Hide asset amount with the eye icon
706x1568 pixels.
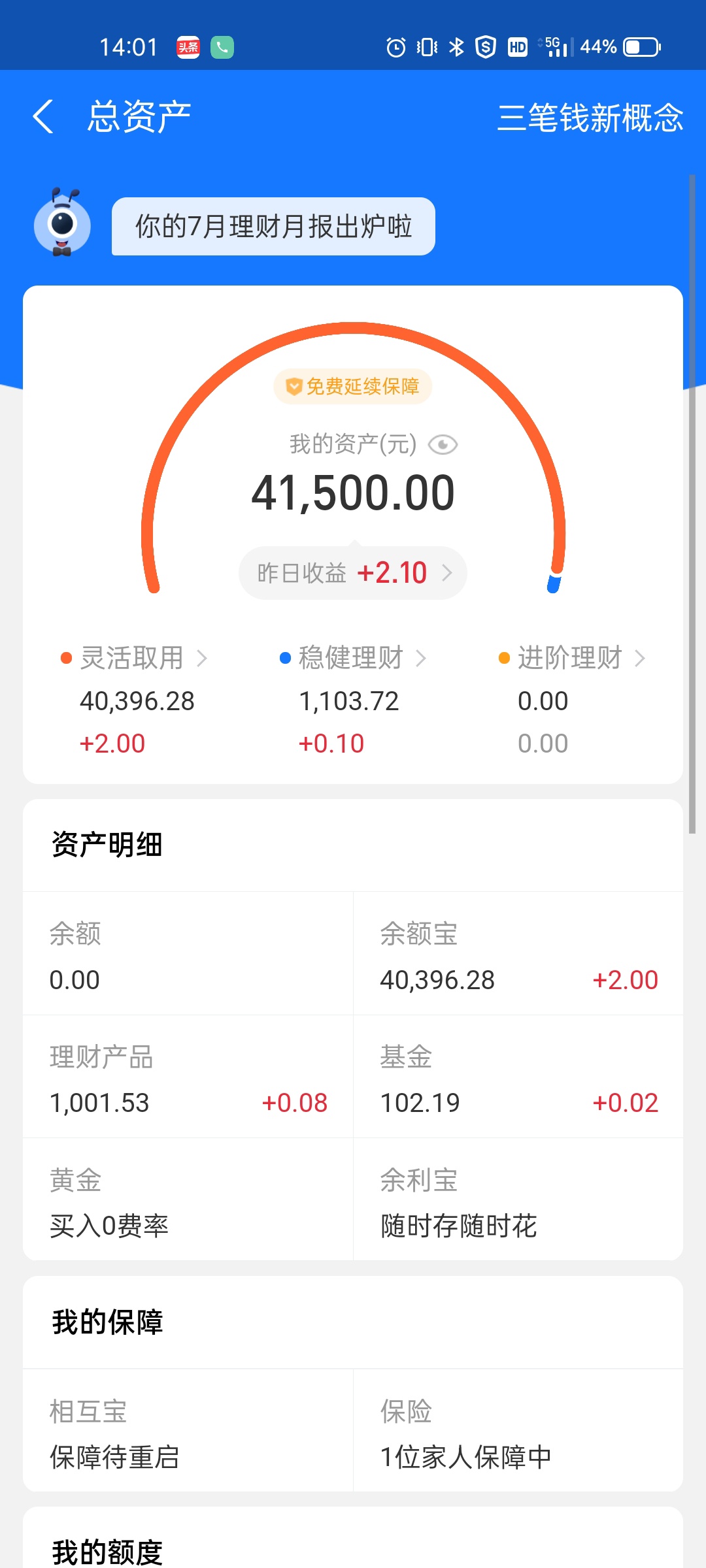[443, 445]
